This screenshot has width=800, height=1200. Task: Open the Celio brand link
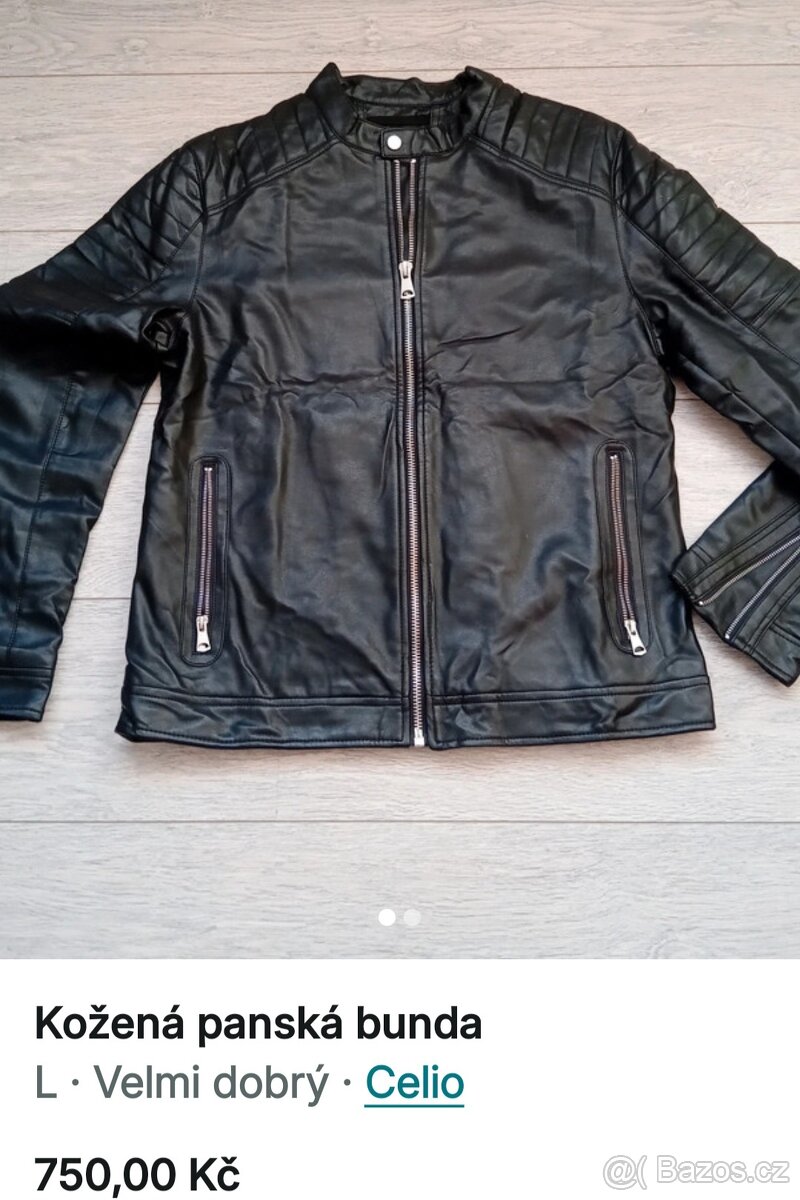point(414,1083)
